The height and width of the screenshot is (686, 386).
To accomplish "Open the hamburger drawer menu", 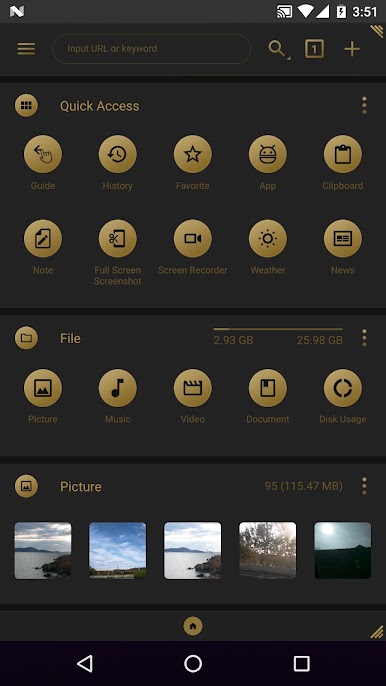I will (26, 49).
